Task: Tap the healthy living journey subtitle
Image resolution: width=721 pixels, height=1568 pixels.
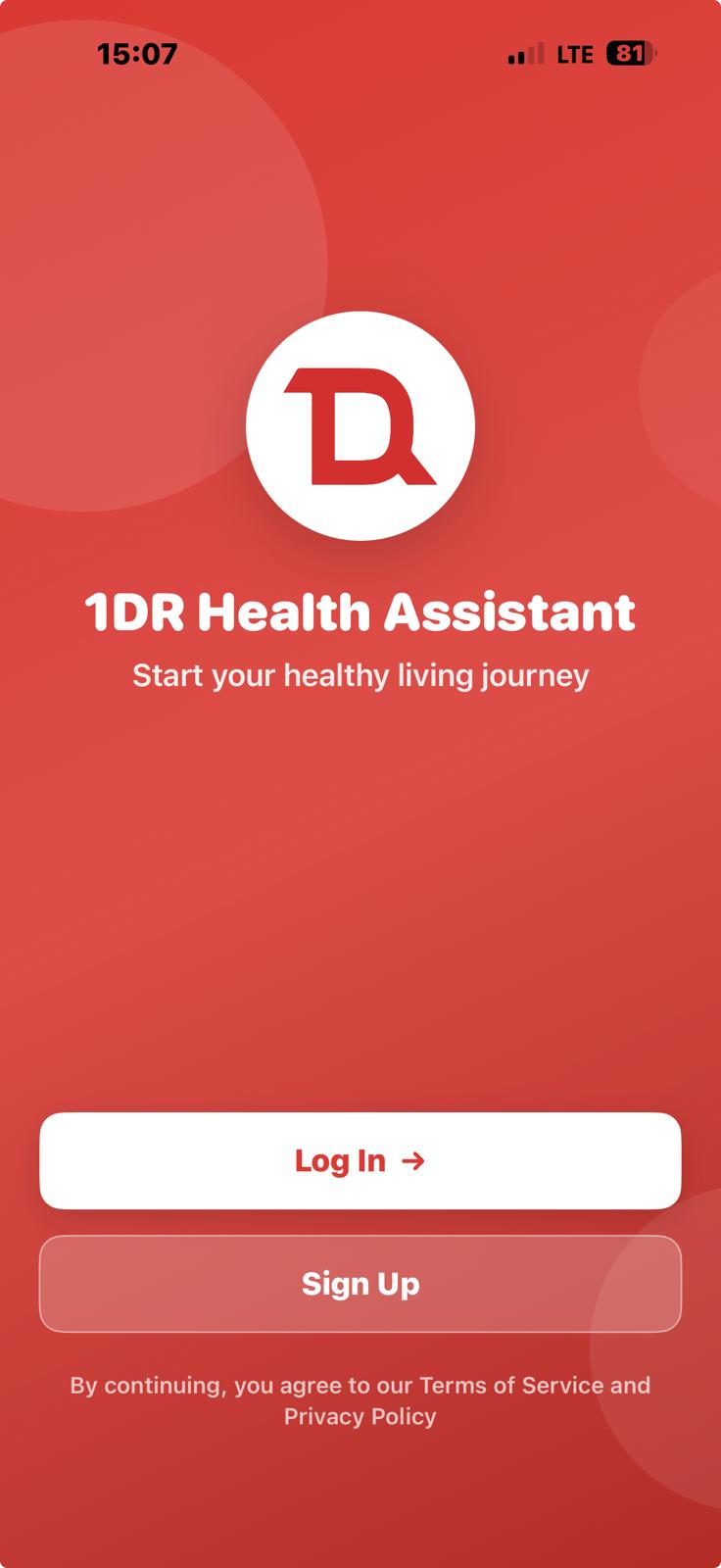Action: tap(360, 675)
